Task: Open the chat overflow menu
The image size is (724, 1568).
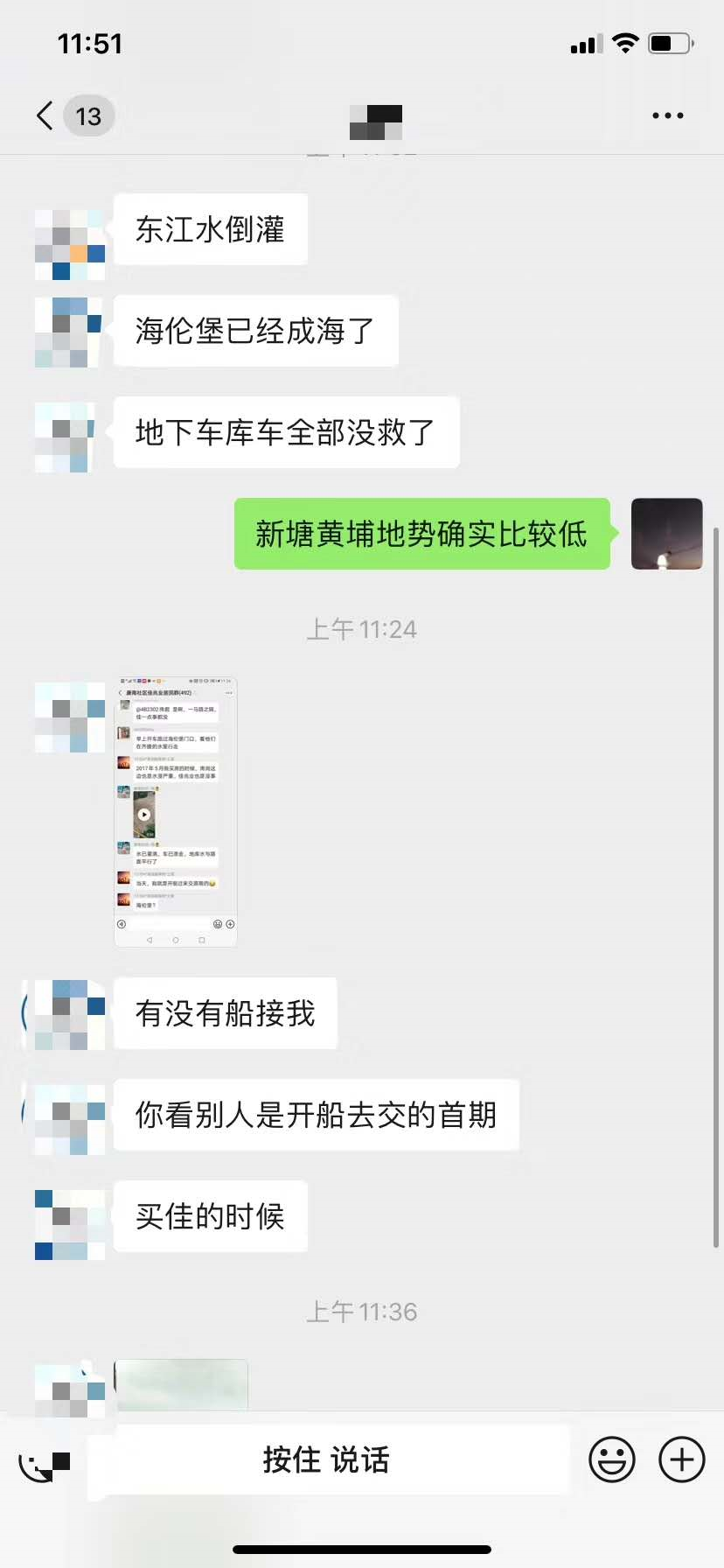Action: click(x=667, y=115)
